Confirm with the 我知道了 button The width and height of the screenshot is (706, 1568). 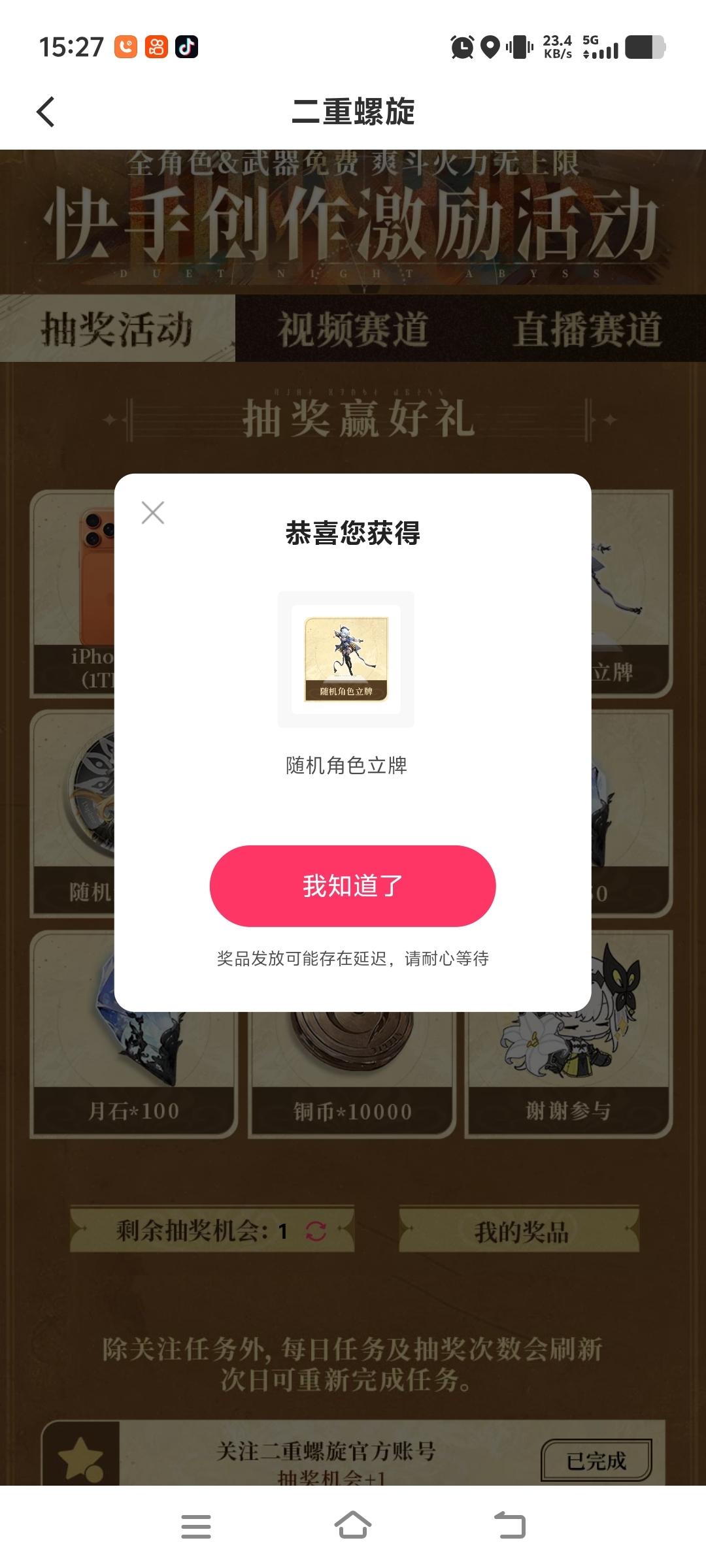pos(352,886)
